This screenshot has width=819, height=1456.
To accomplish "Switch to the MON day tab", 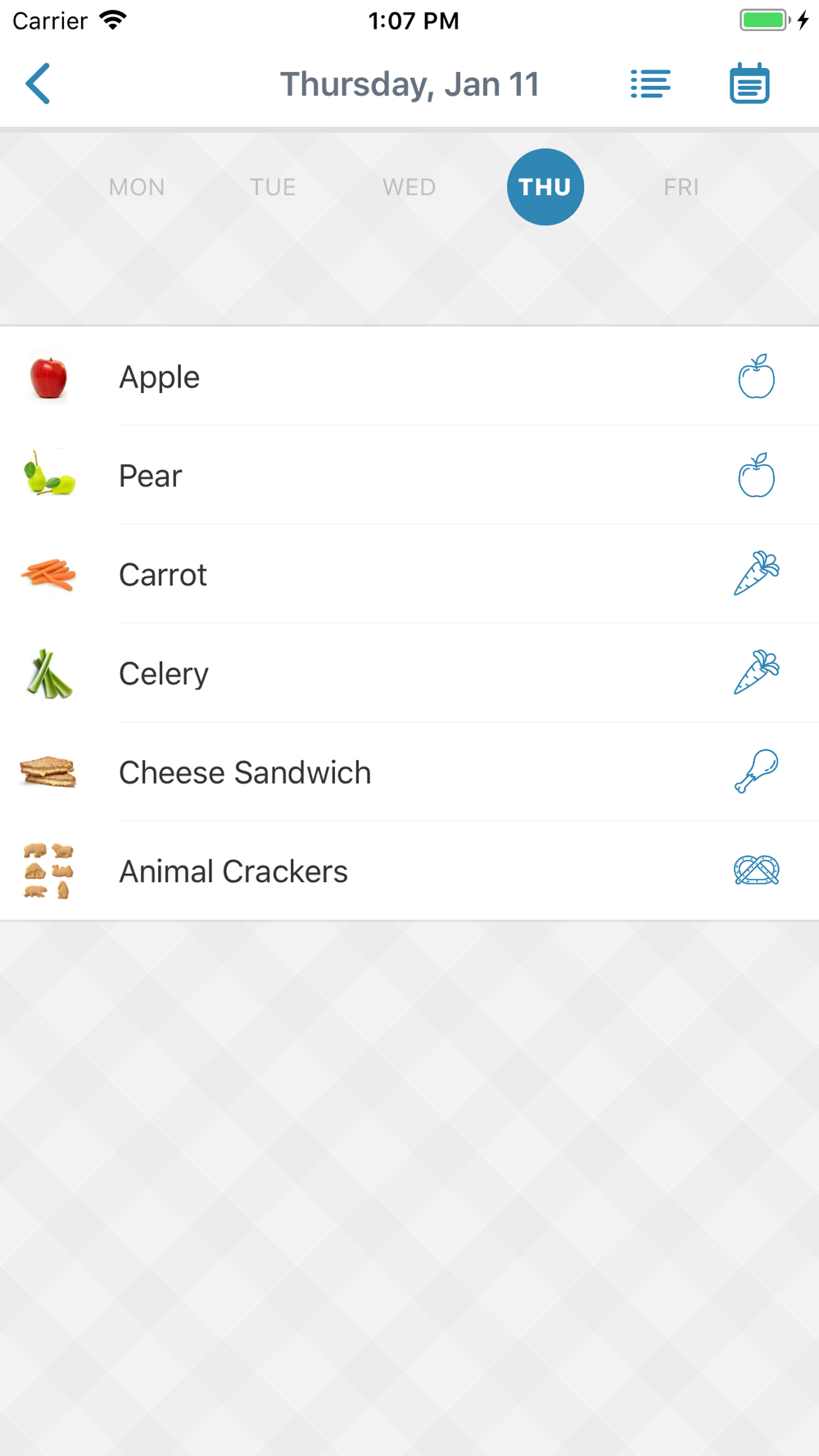I will (137, 187).
